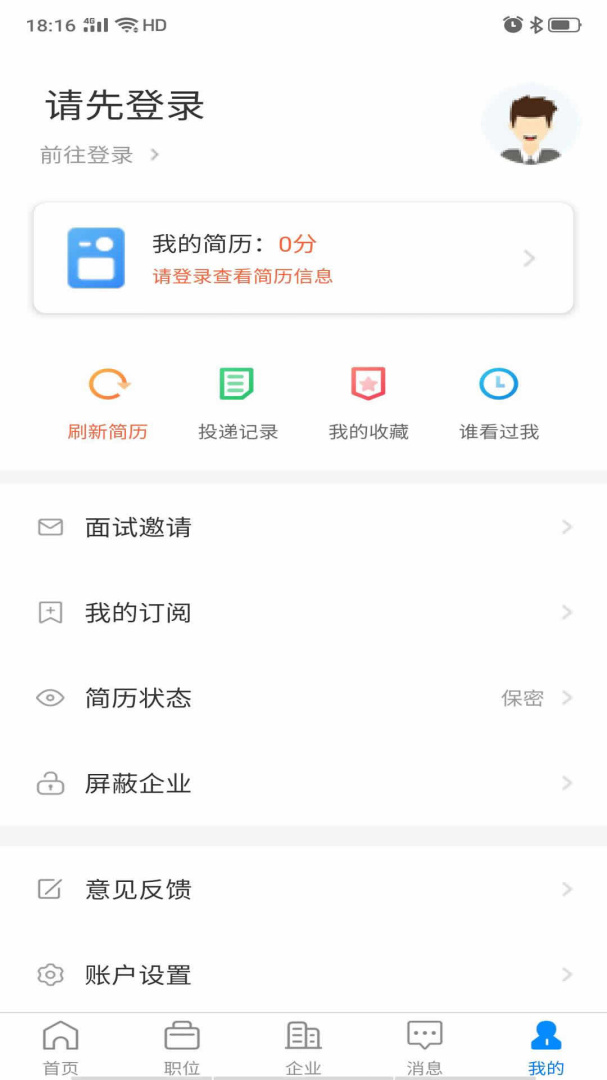607x1080 pixels.
Task: Open 账户设置 account settings
Action: (x=303, y=974)
